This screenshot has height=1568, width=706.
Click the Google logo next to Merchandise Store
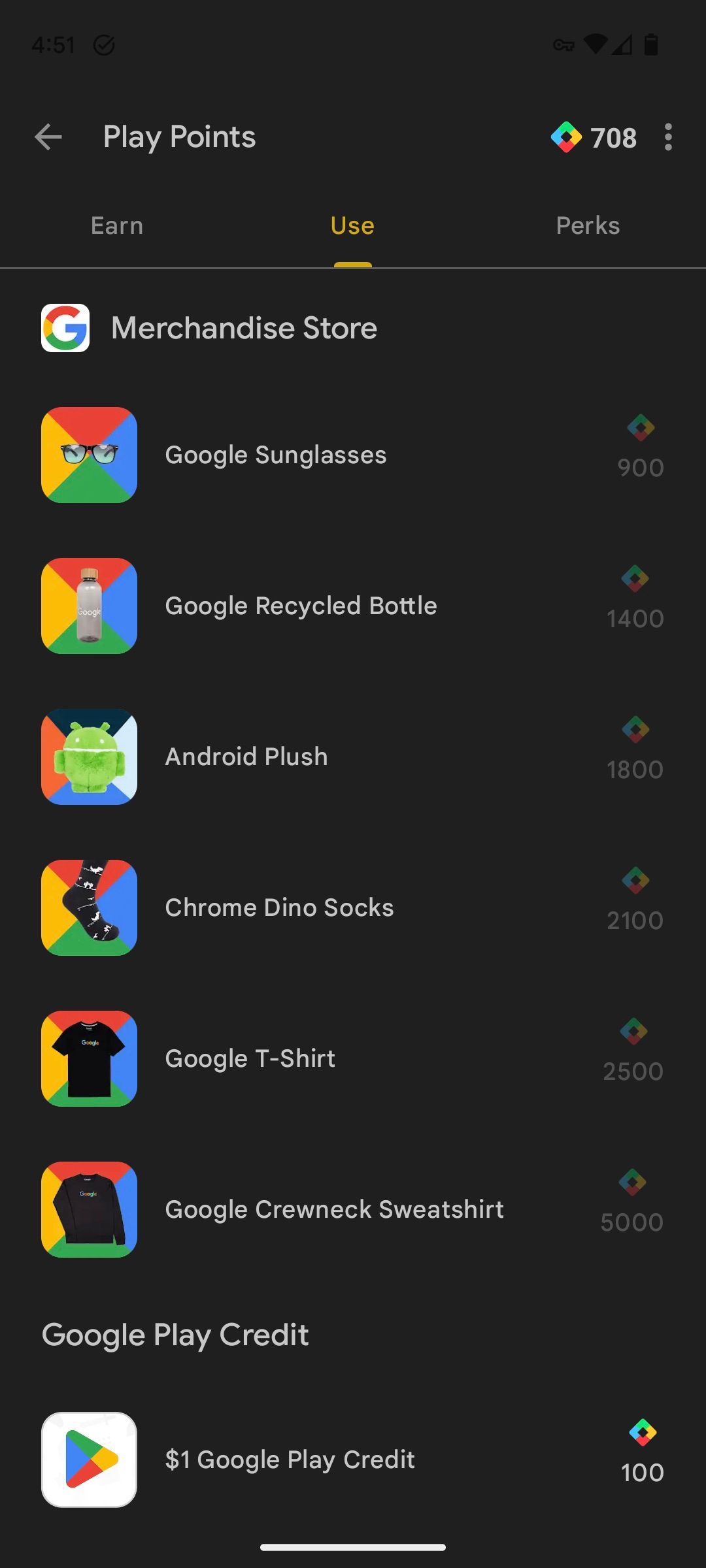pos(65,328)
